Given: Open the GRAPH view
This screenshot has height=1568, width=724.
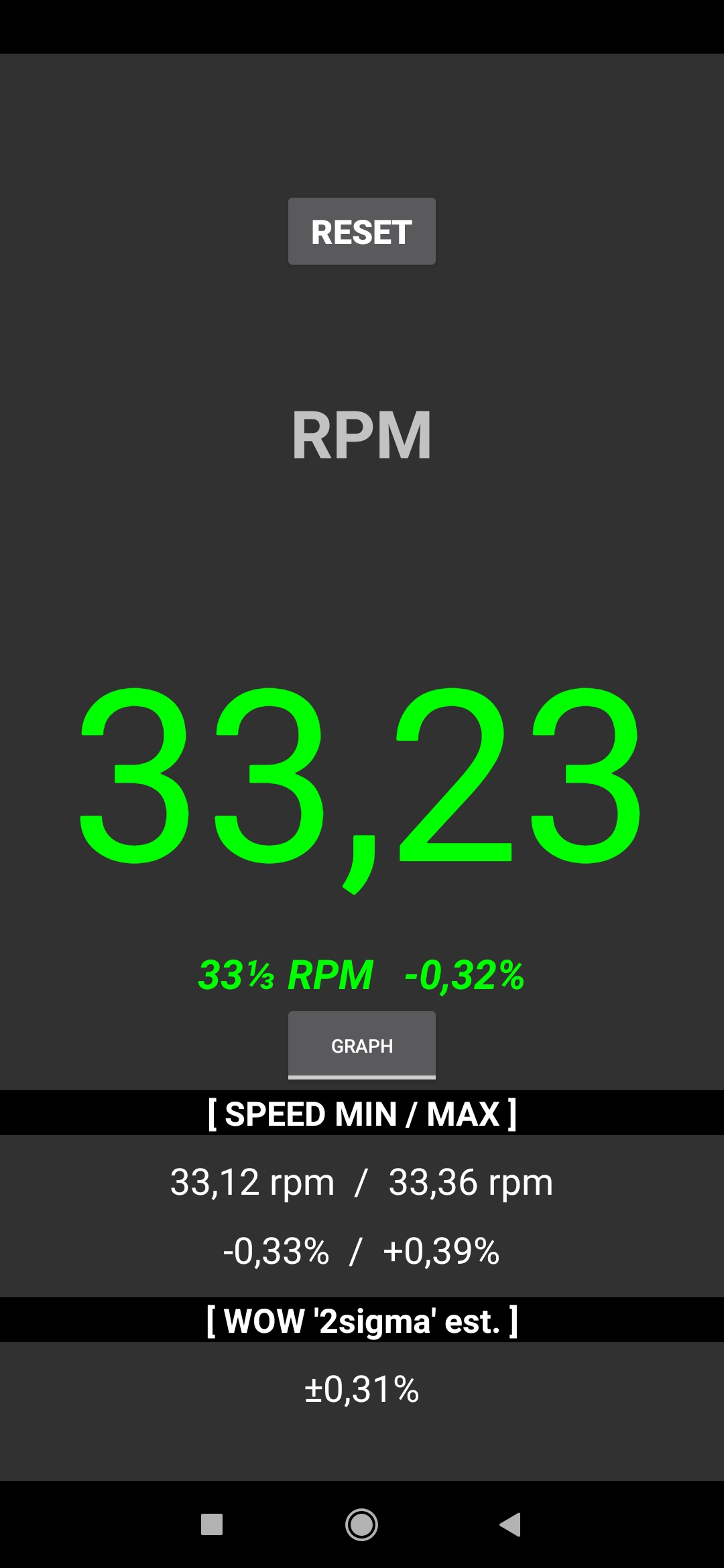Looking at the screenshot, I should (362, 1045).
